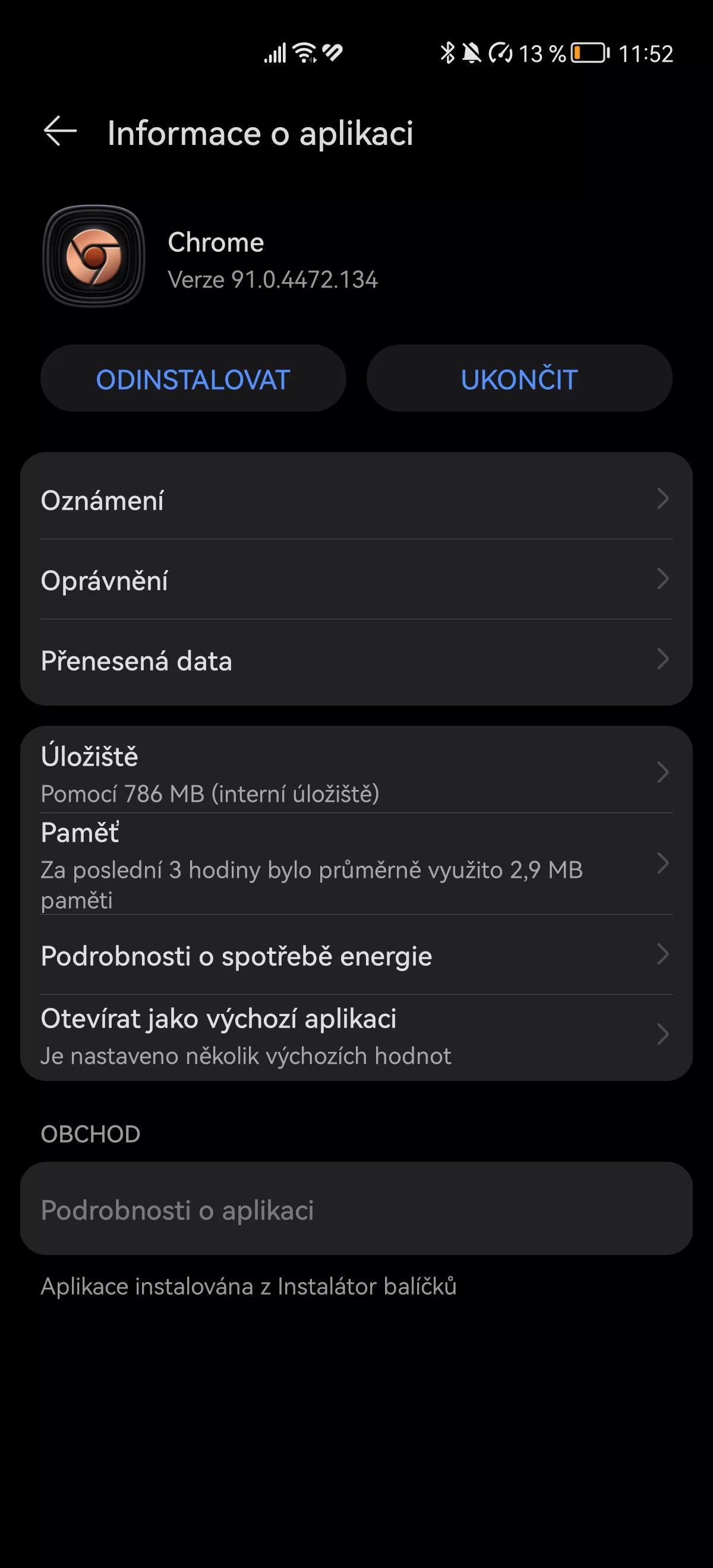Force stop Chrome with UKONČIT

pyautogui.click(x=519, y=378)
